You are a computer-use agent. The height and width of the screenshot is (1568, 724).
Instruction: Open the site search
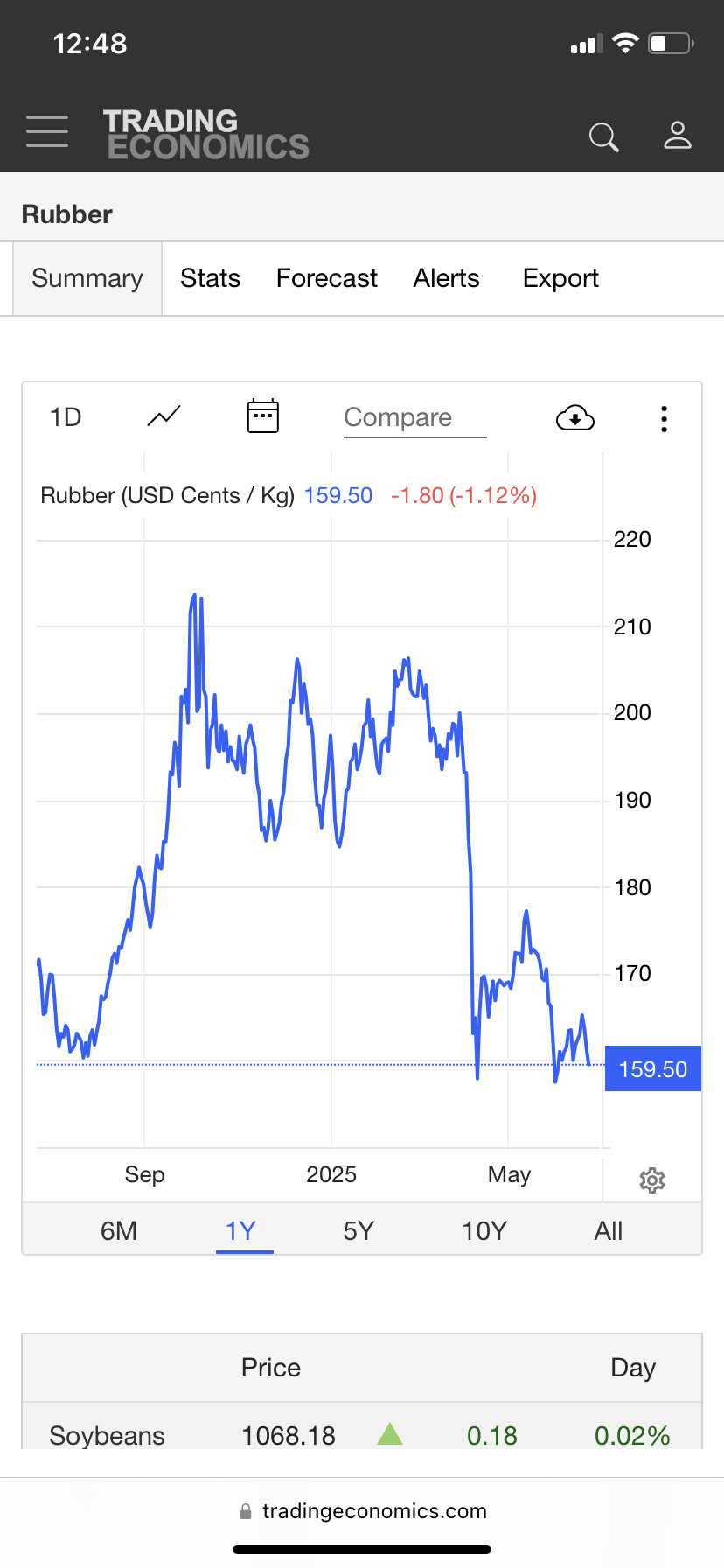tap(603, 136)
